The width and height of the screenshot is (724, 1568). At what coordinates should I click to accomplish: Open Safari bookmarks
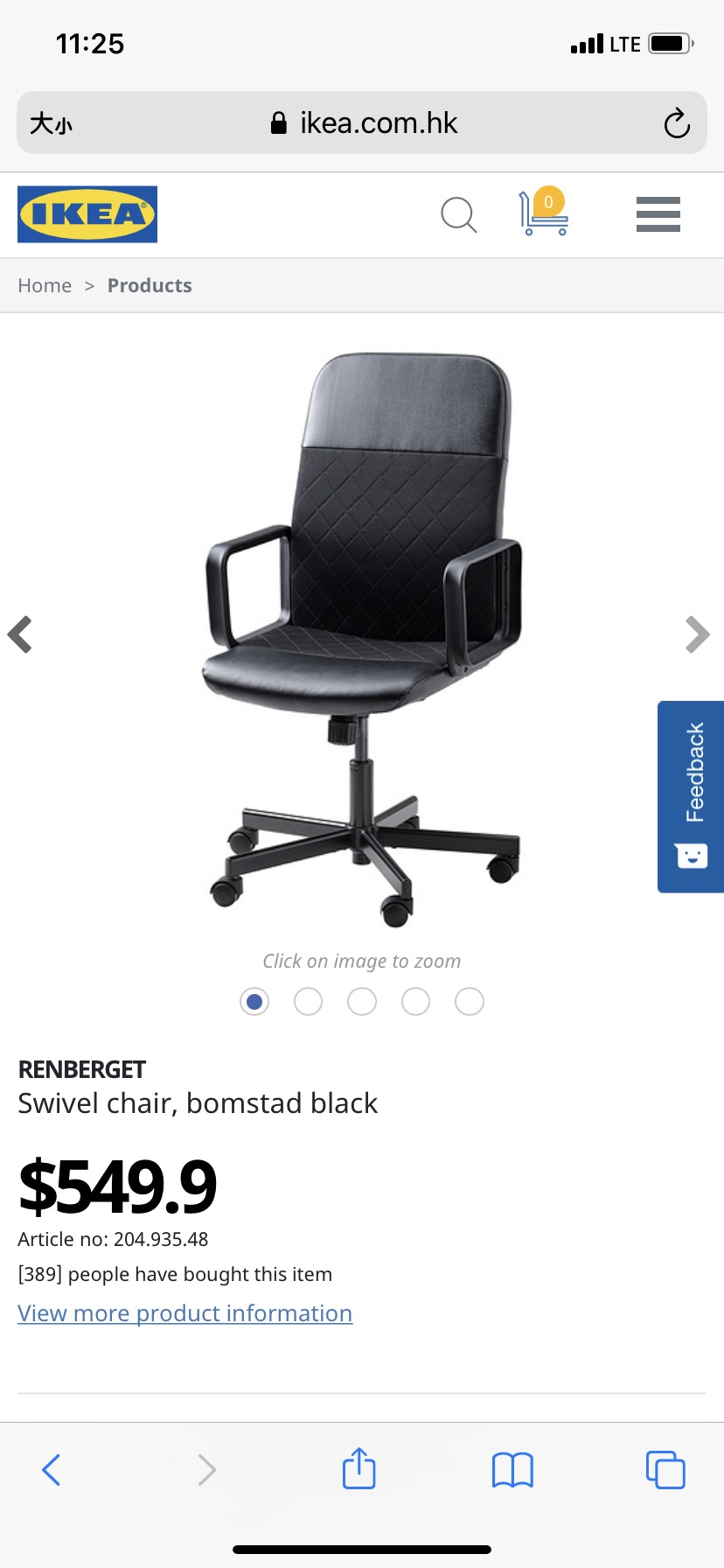point(512,1470)
